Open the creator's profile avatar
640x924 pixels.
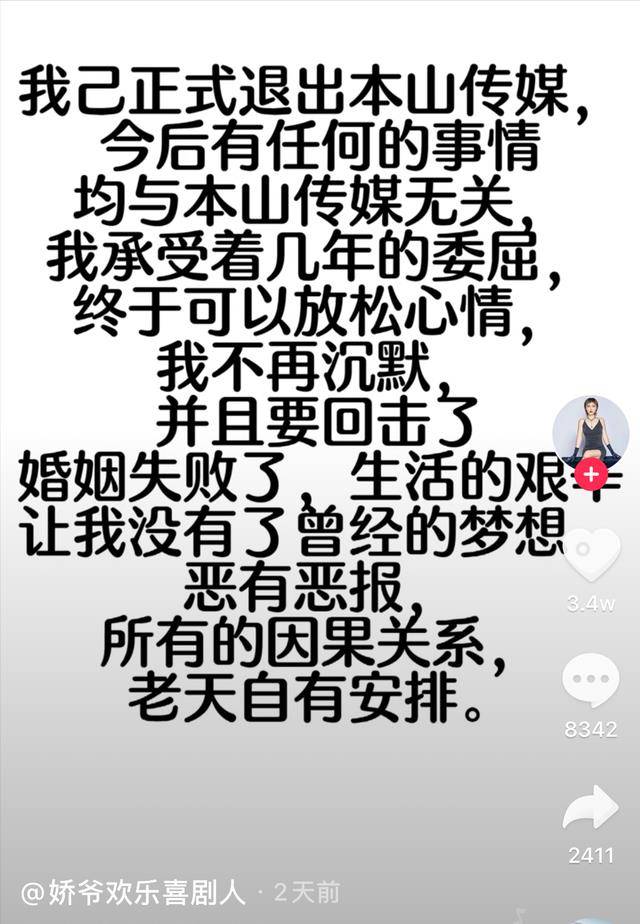(x=590, y=430)
